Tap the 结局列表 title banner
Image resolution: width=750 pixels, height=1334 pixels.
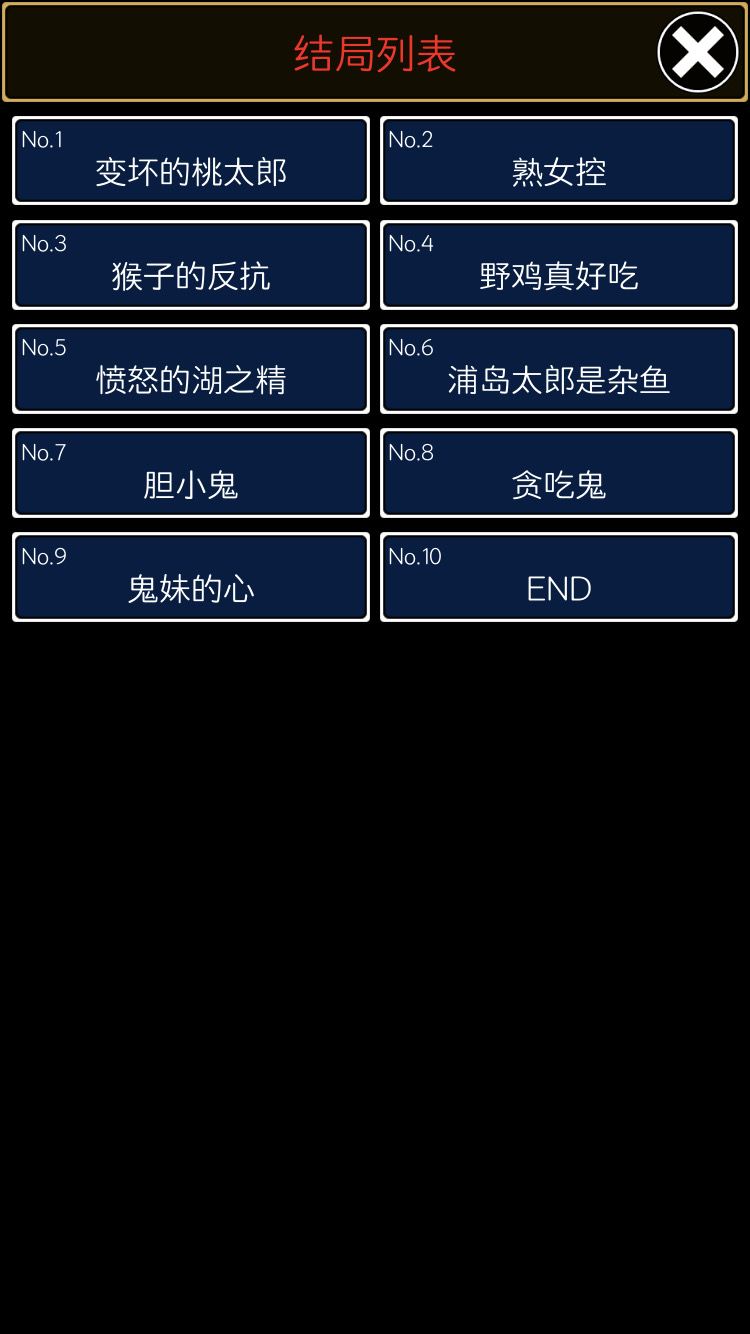point(374,52)
